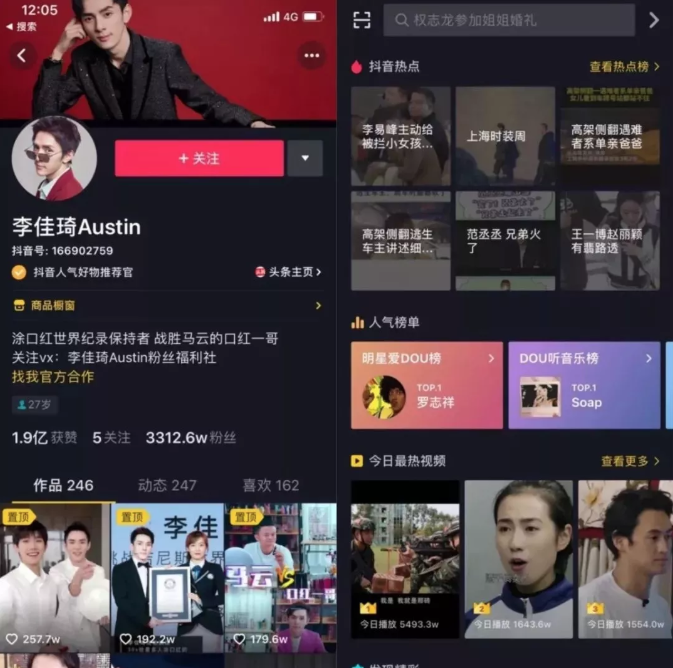The width and height of the screenshot is (673, 668).
Task: Open the 明星爱DOU榜 card
Action: (x=426, y=385)
